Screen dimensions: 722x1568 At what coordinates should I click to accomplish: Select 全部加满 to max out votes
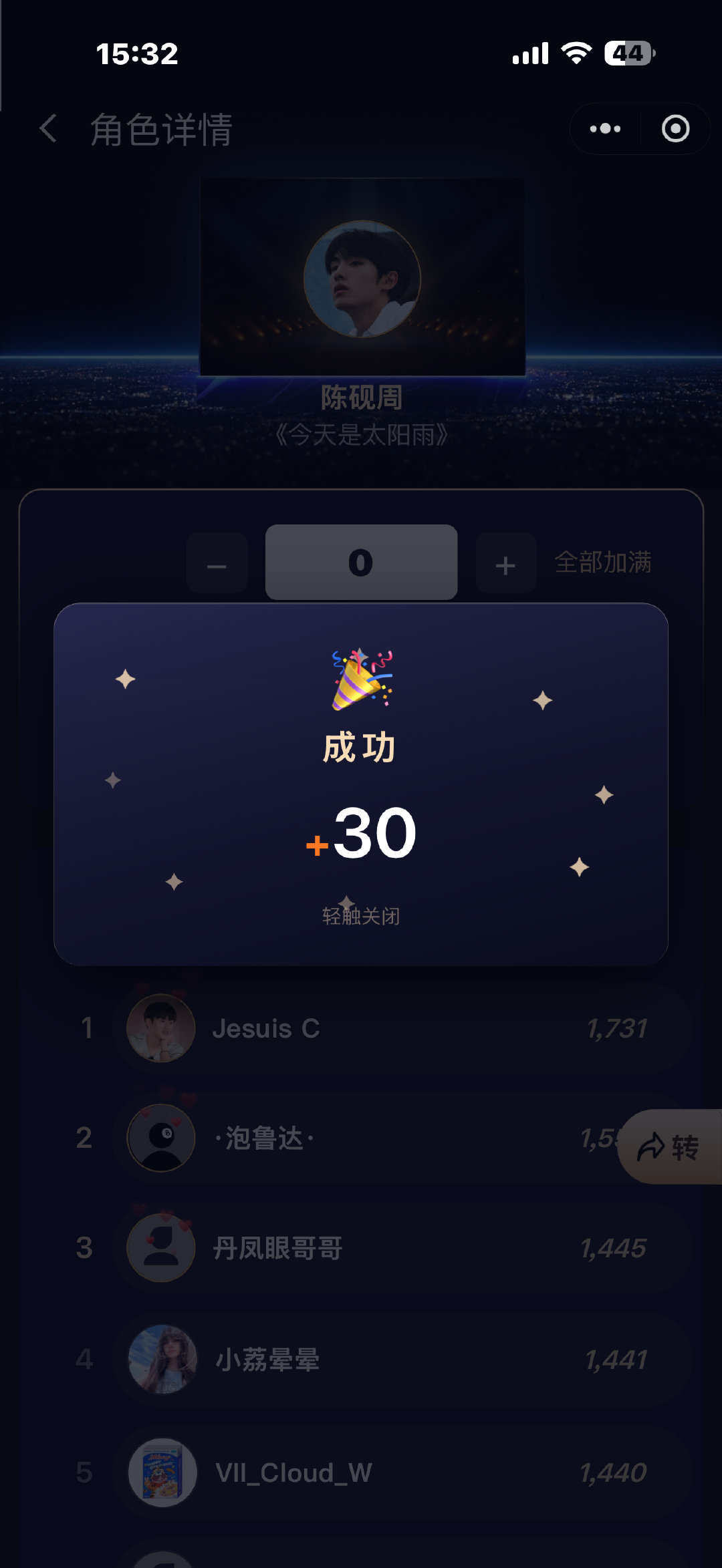coord(603,562)
